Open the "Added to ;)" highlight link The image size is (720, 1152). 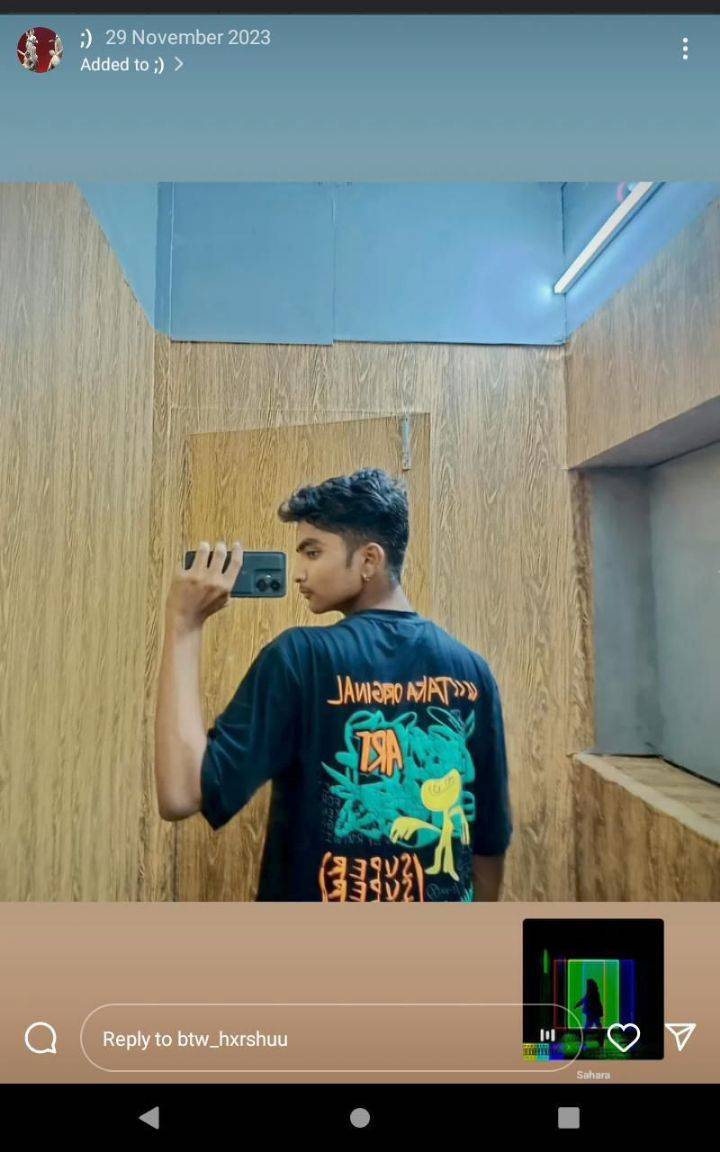tap(131, 64)
